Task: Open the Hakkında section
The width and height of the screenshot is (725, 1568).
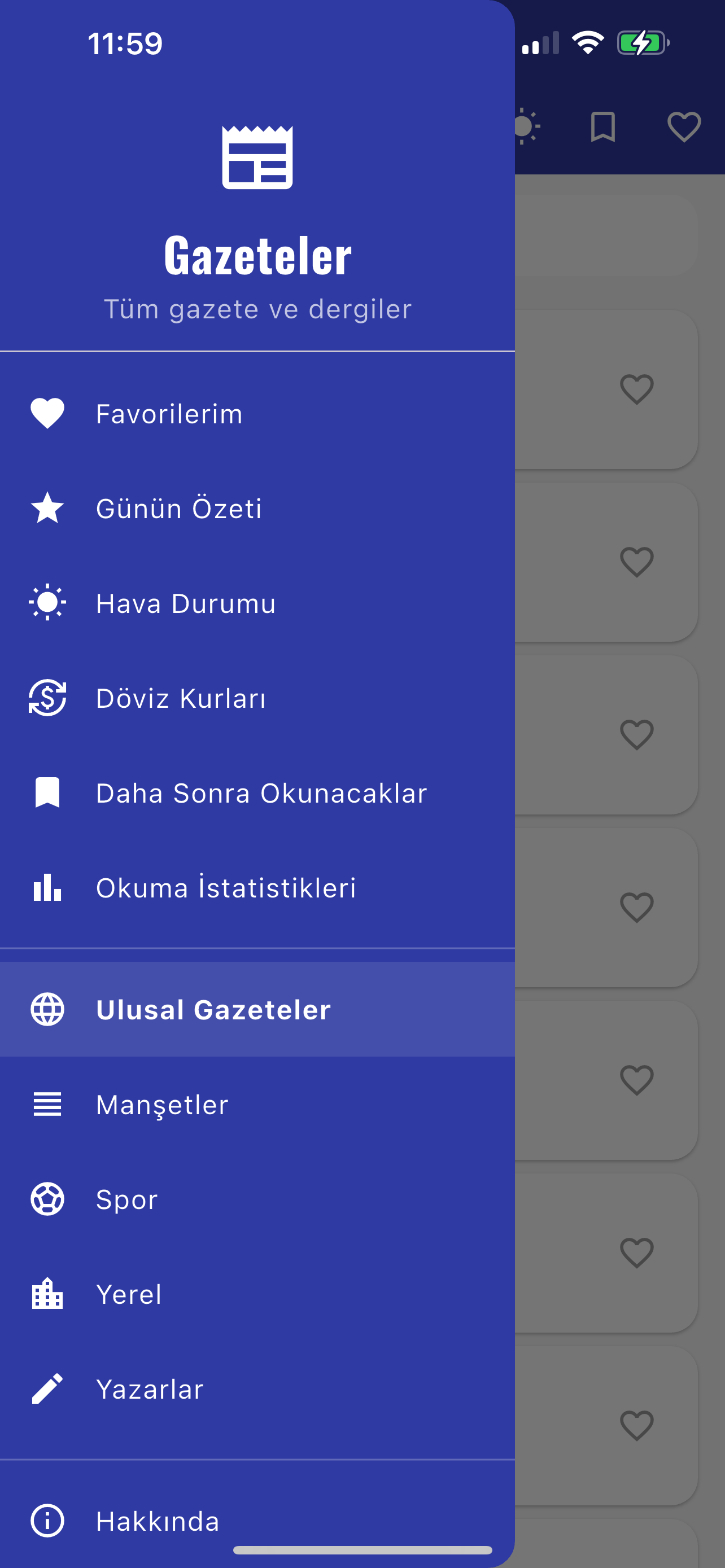Action: (157, 1521)
